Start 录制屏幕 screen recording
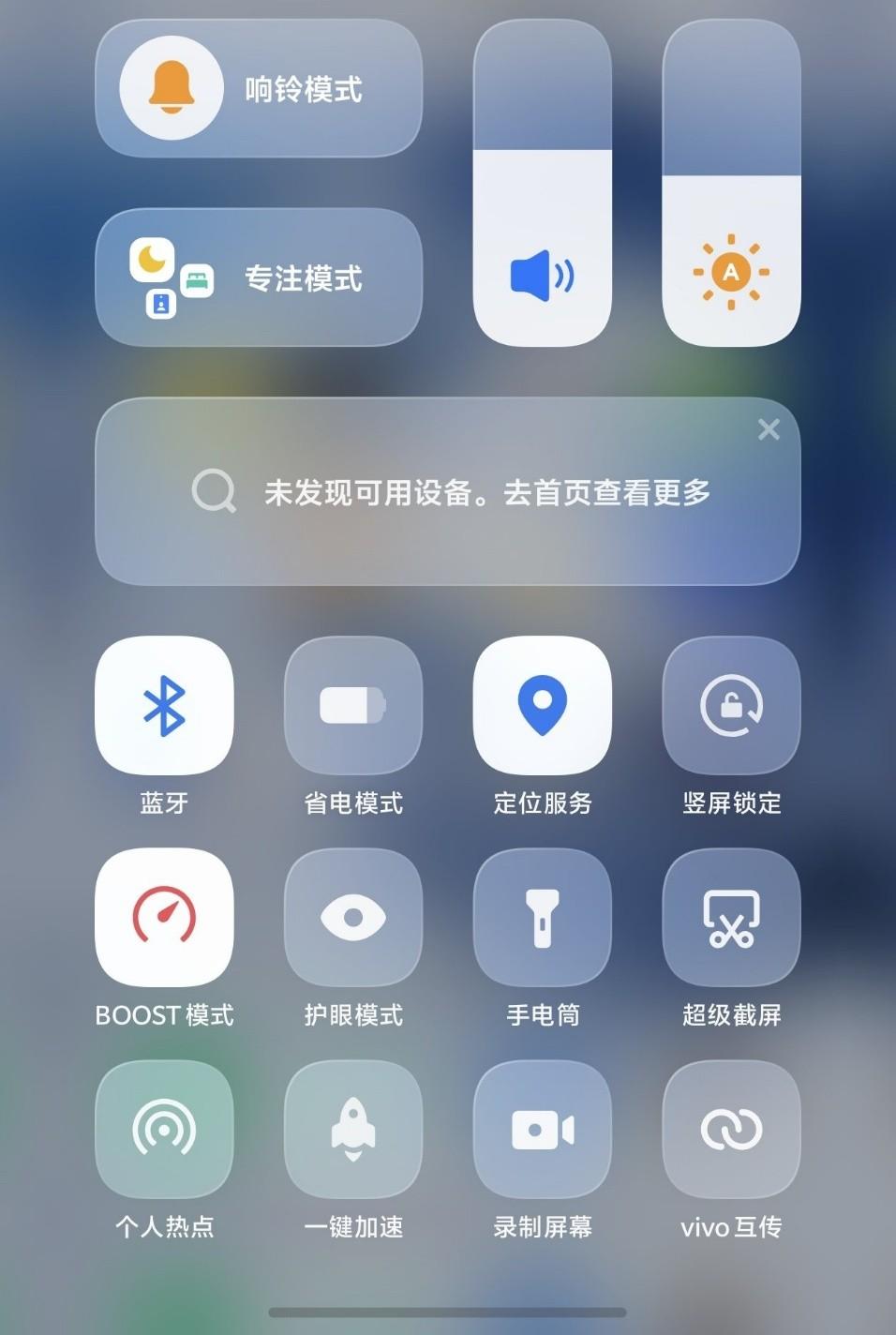The height and width of the screenshot is (1335, 896). tap(542, 1130)
